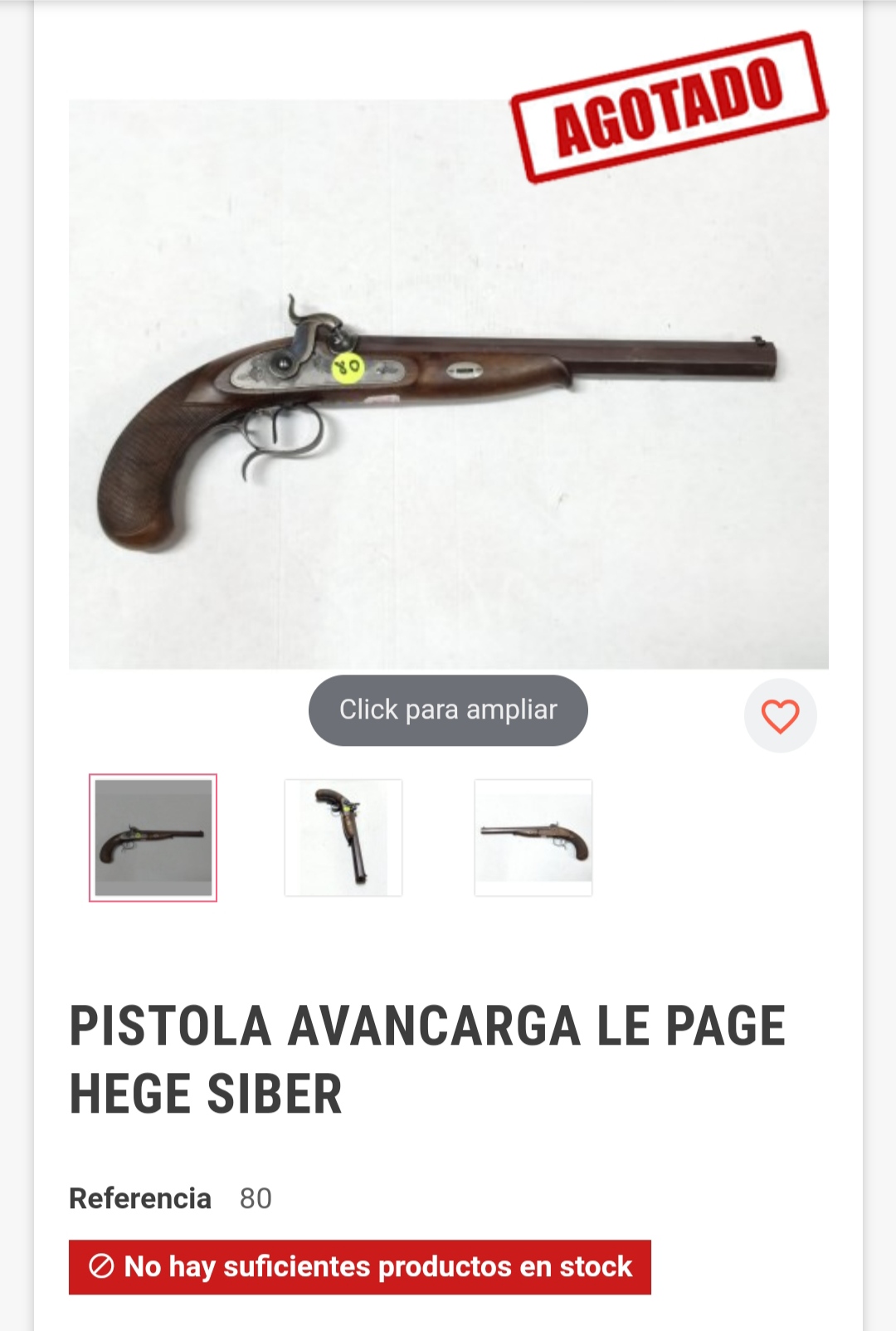View the third thumbnail showing reversed pistol

[x=533, y=837]
